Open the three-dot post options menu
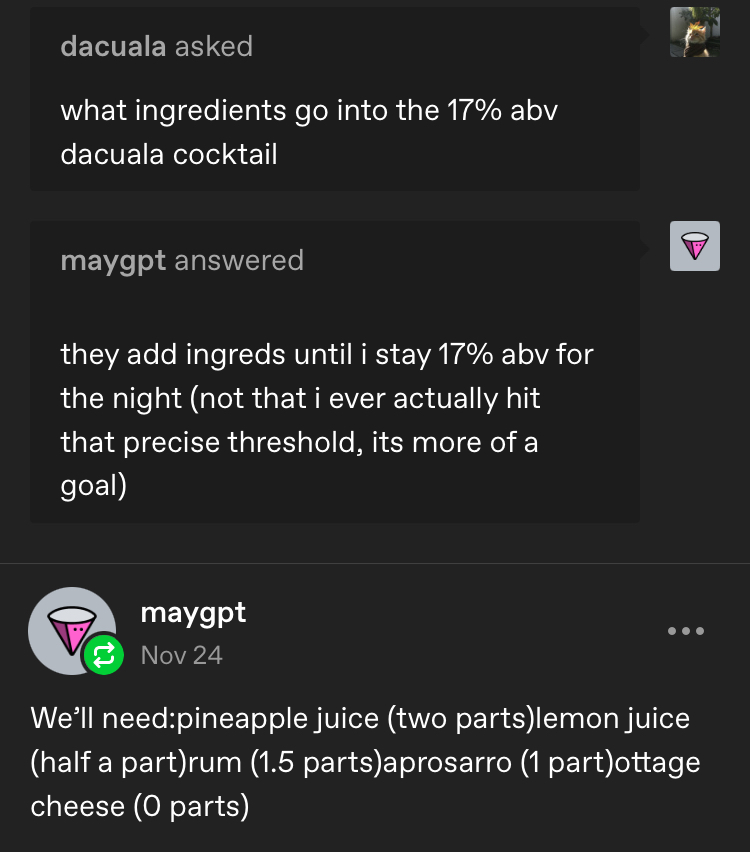Image resolution: width=750 pixels, height=852 pixels. pyautogui.click(x=686, y=631)
